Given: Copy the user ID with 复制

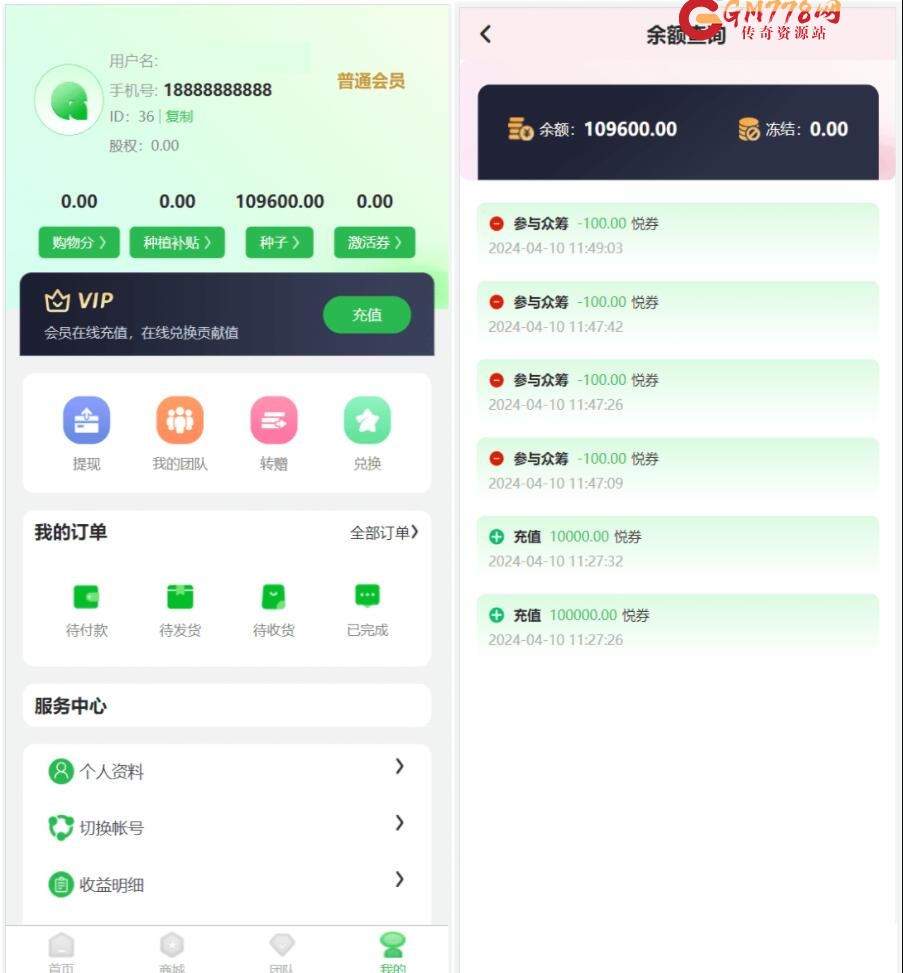Looking at the screenshot, I should tap(179, 116).
